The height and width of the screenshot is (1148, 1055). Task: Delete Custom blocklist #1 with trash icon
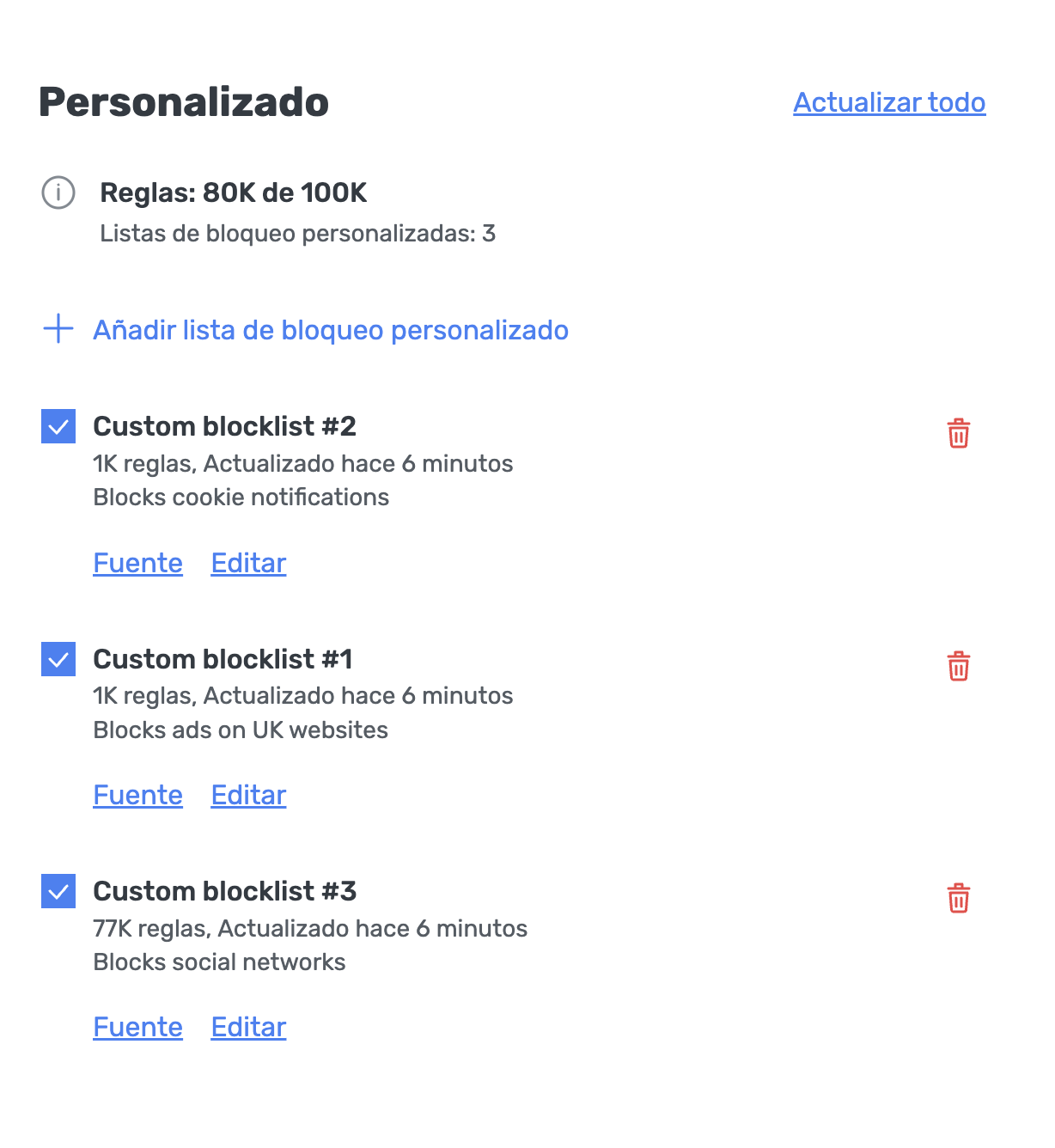[959, 666]
